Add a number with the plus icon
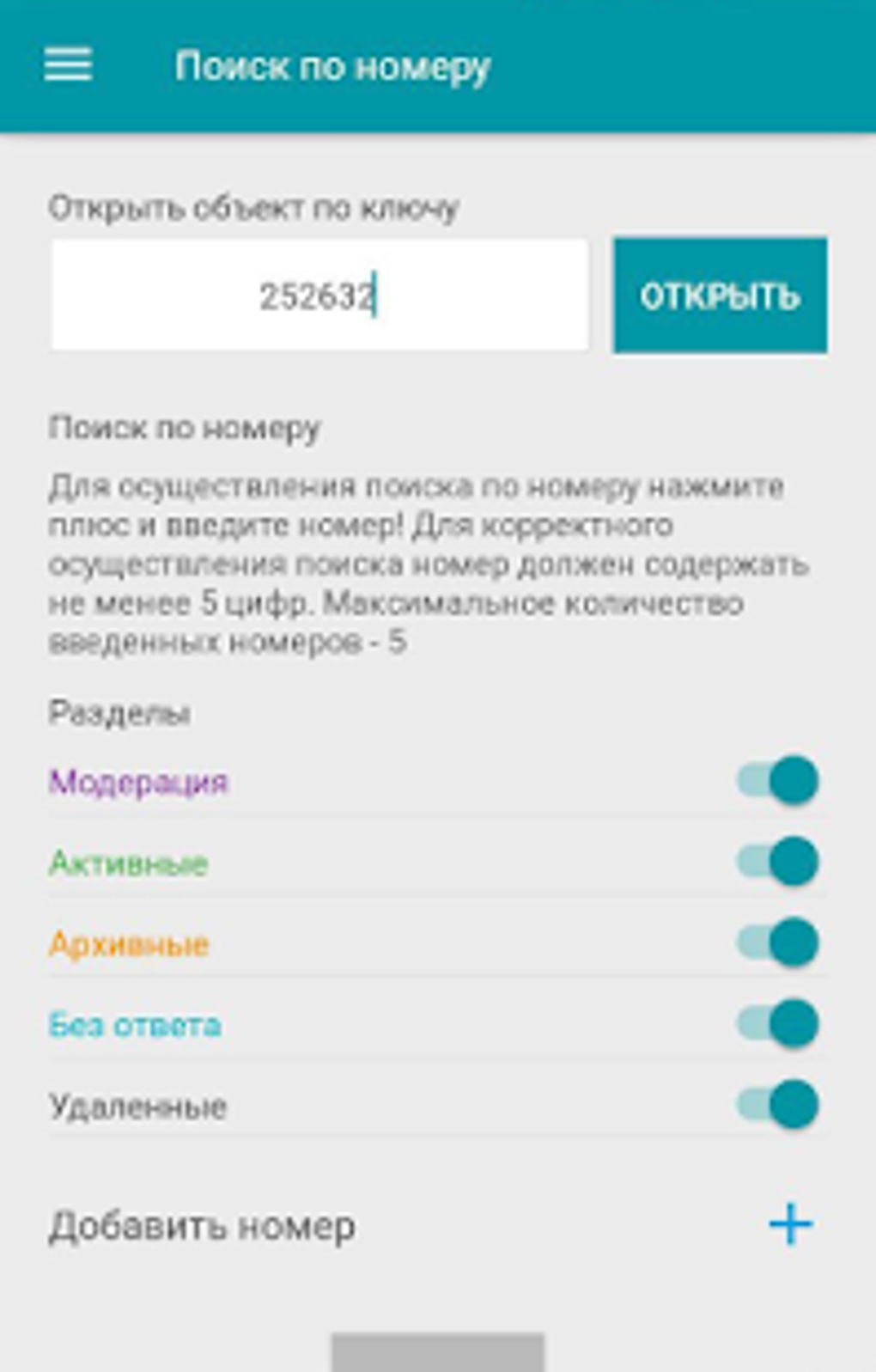Screen dimensions: 876x1372 tap(791, 1224)
